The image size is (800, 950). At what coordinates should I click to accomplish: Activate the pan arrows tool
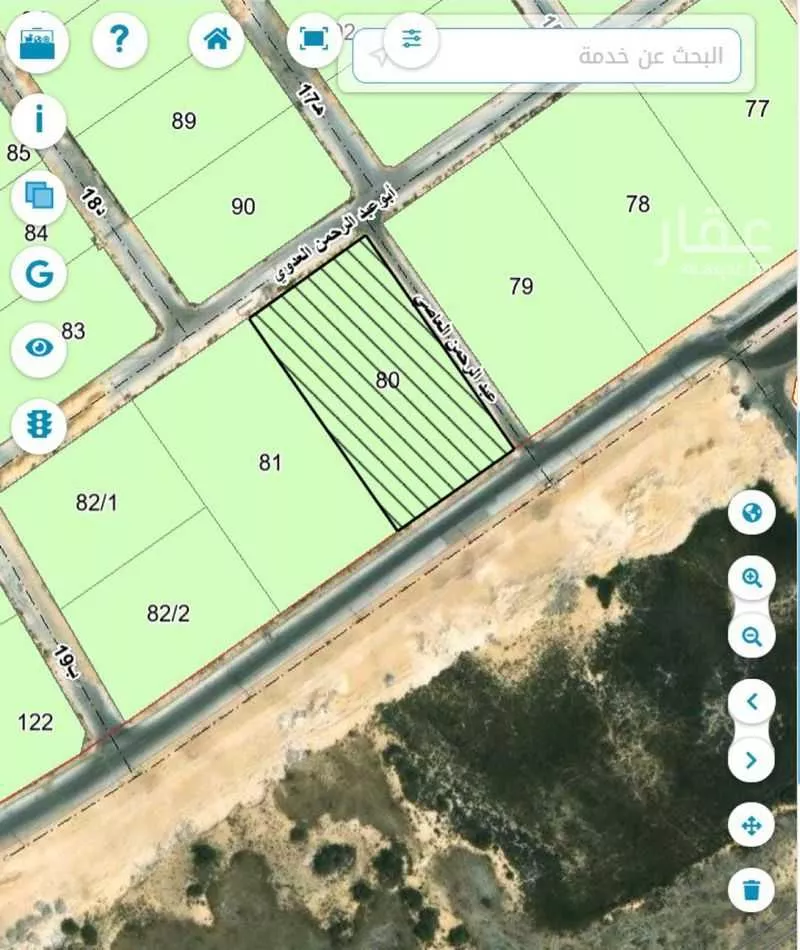point(752,827)
